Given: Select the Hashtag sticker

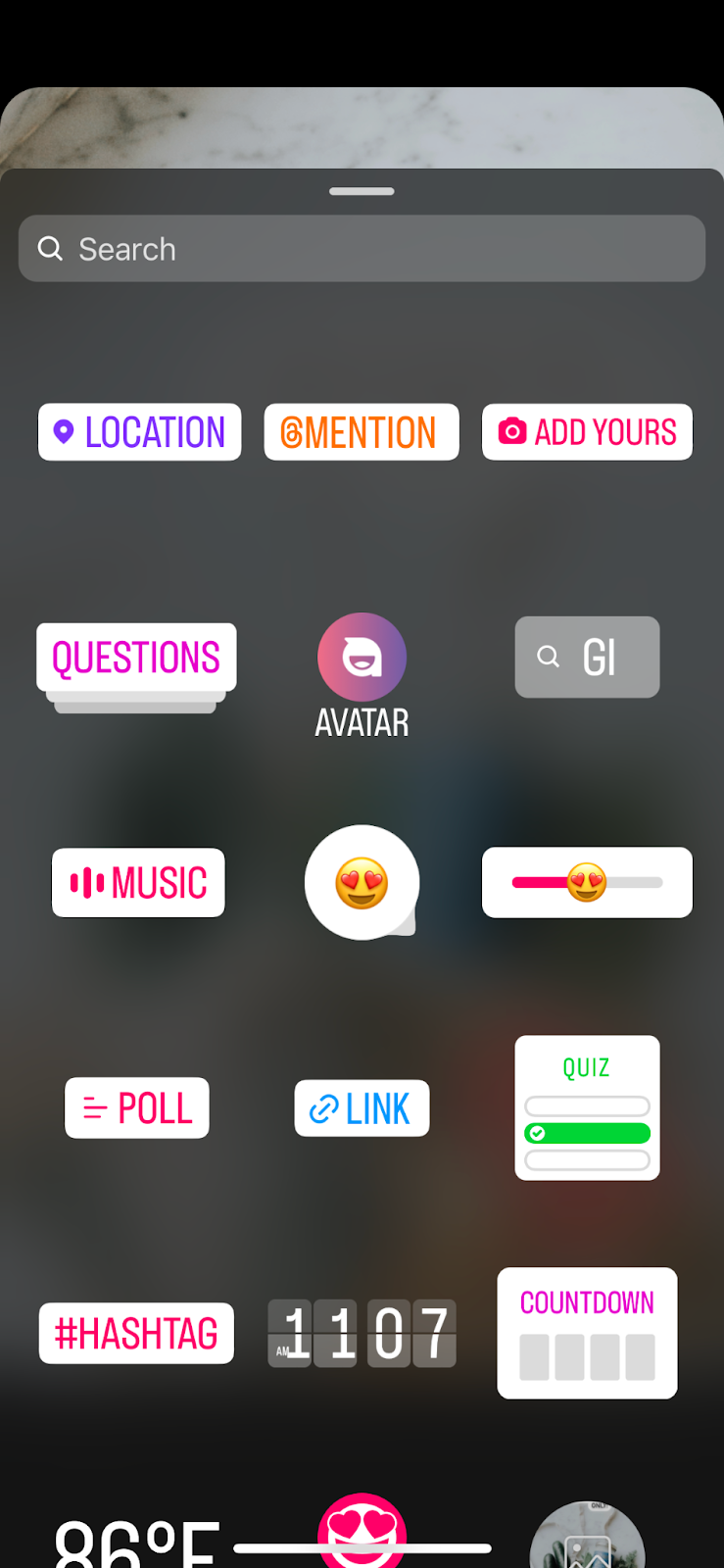Looking at the screenshot, I should point(135,1333).
